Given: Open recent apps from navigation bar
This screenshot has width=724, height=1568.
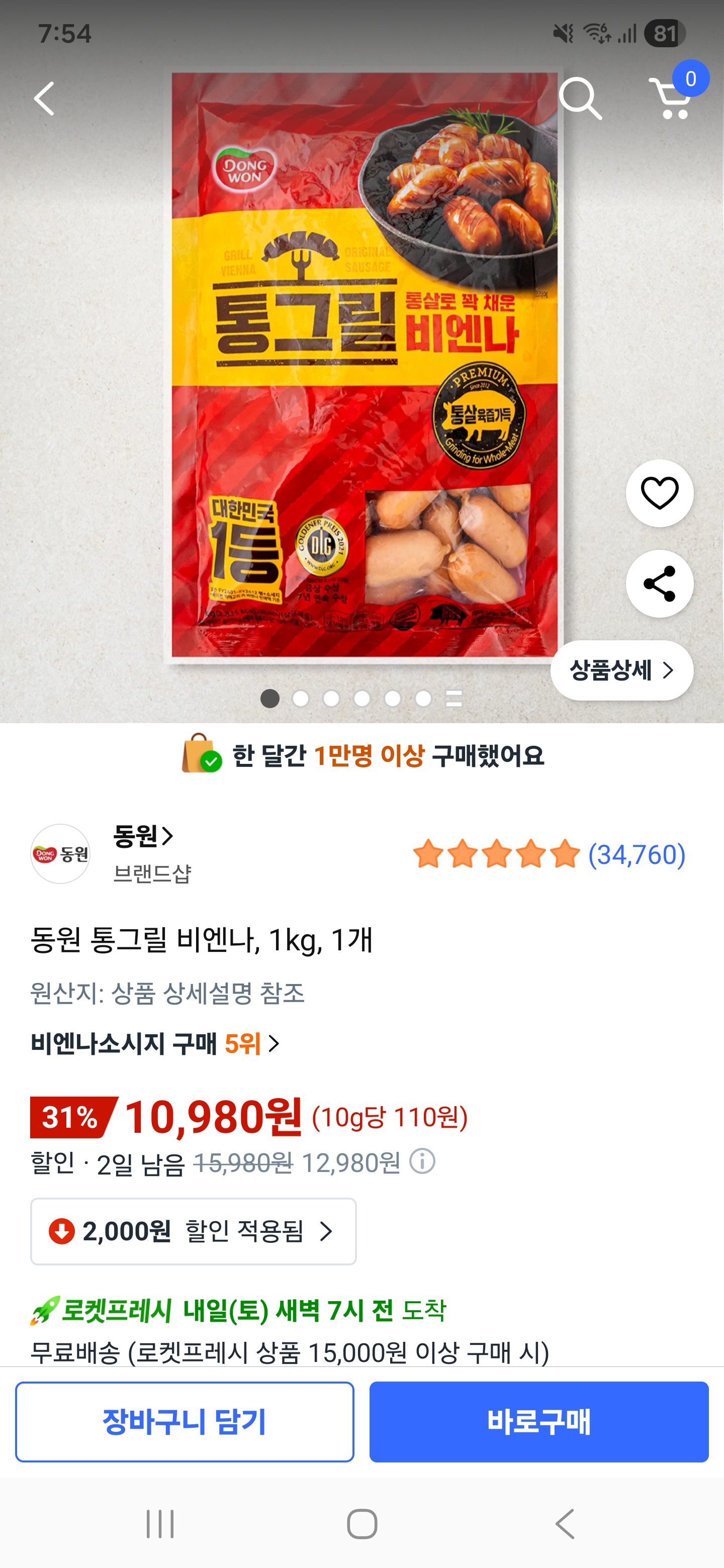Looking at the screenshot, I should (x=160, y=1524).
